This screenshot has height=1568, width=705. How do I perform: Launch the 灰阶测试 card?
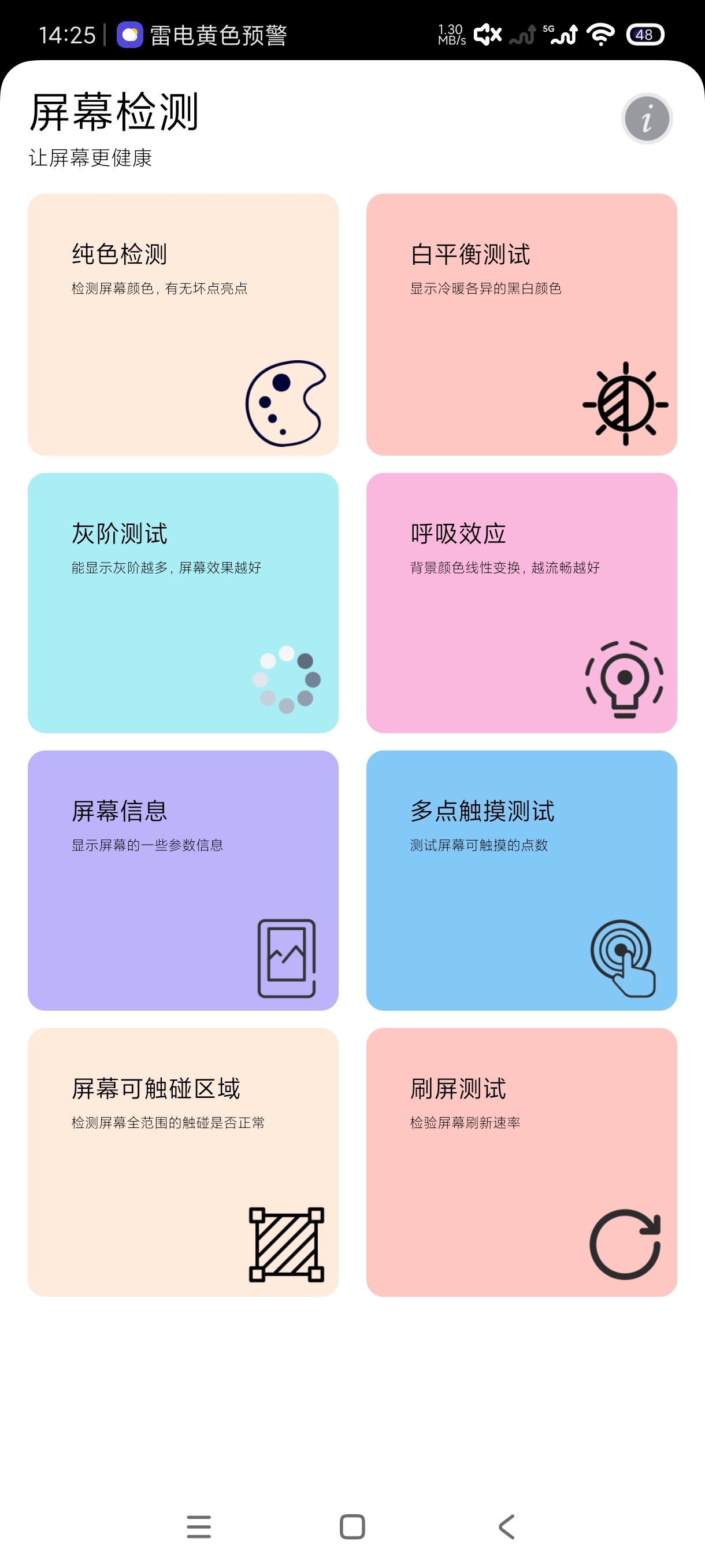(x=183, y=602)
